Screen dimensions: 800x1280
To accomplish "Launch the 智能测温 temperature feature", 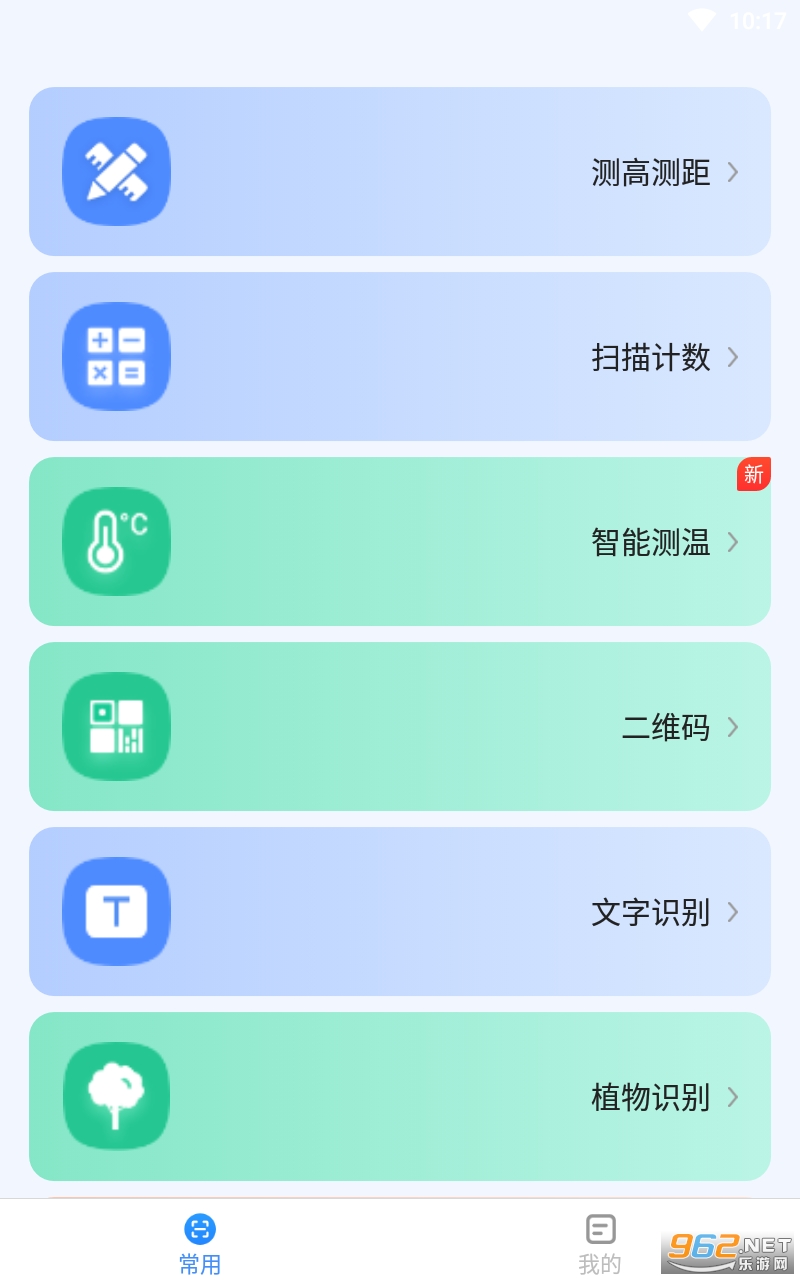I will pyautogui.click(x=400, y=542).
